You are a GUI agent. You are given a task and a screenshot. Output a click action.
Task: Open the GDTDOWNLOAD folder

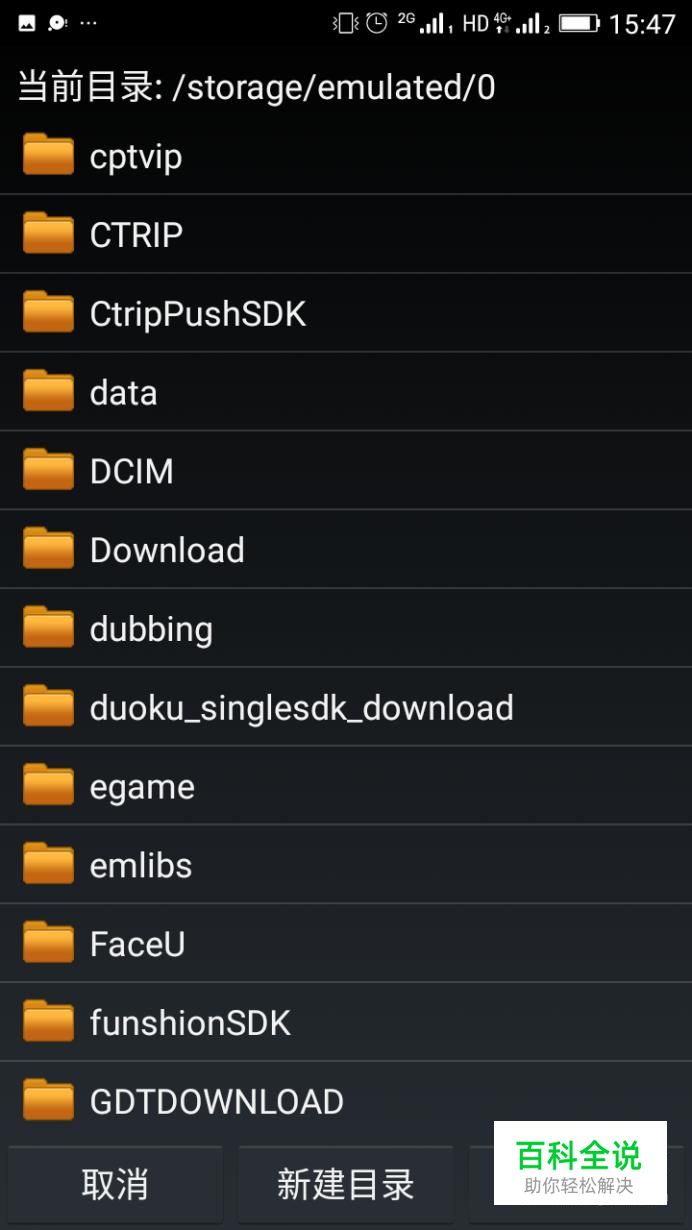[346, 1102]
